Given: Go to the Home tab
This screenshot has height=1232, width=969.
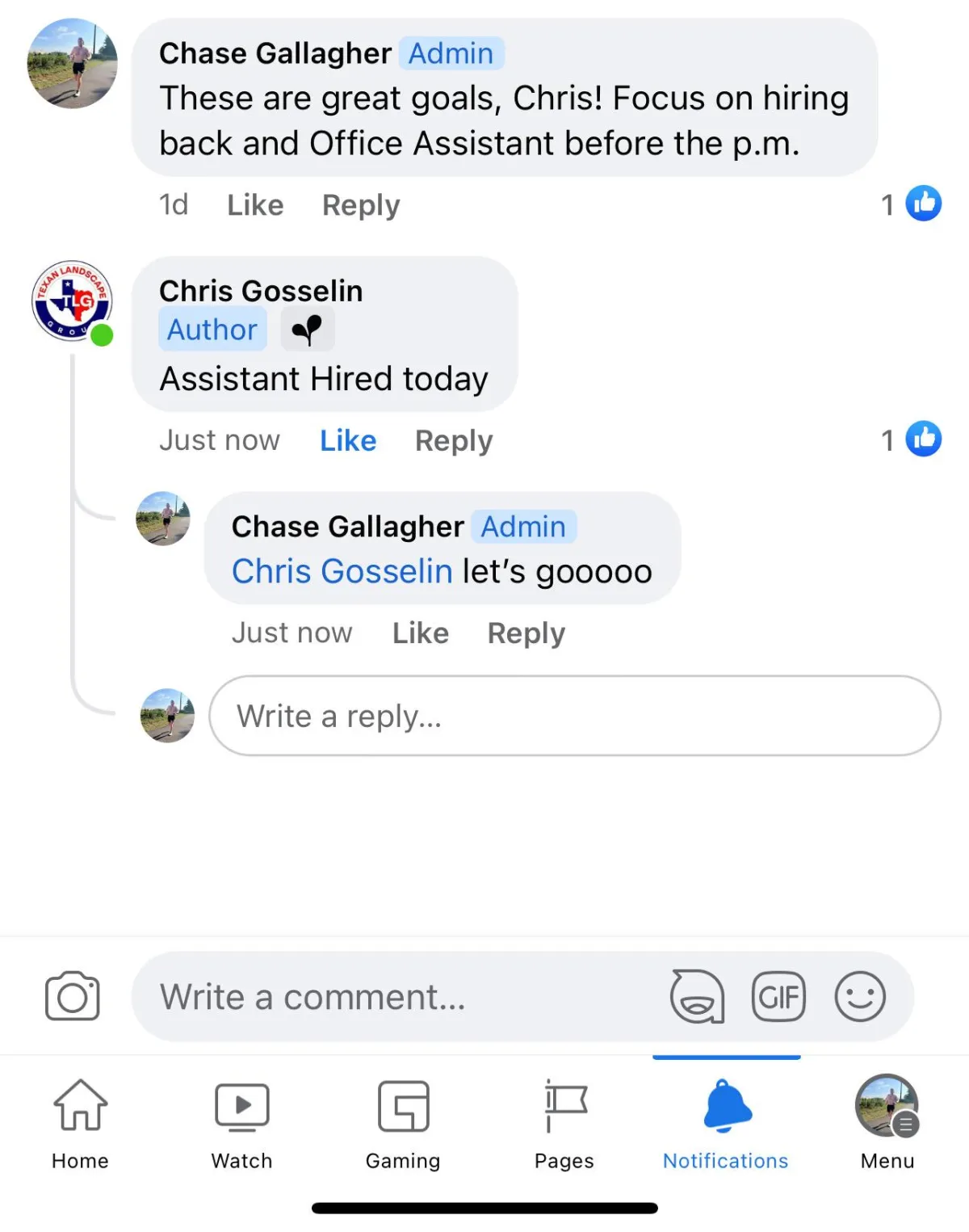Looking at the screenshot, I should click(x=80, y=1123).
